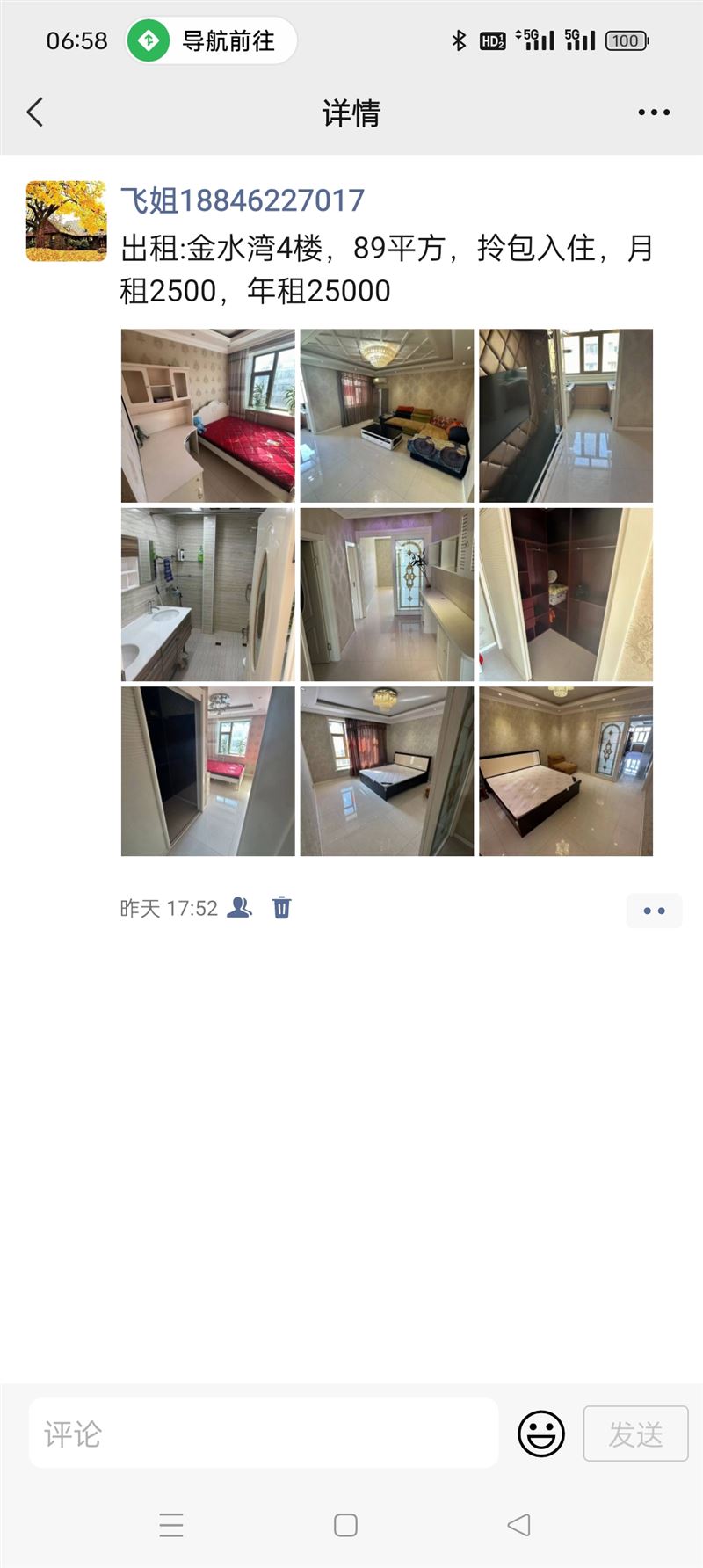This screenshot has width=703, height=1568.
Task: Go back using the top-left arrow
Action: point(35,113)
